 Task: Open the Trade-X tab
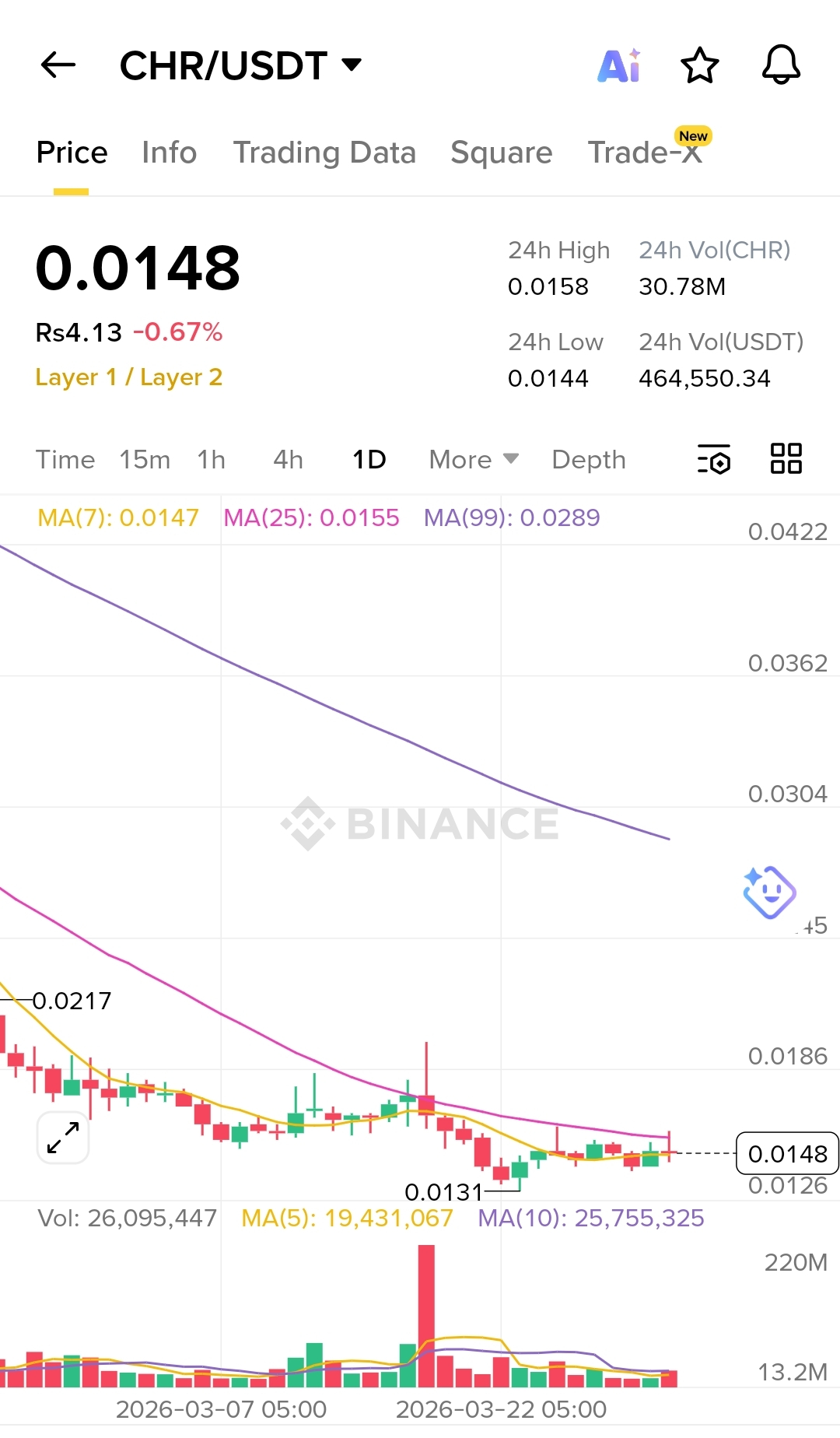(645, 153)
